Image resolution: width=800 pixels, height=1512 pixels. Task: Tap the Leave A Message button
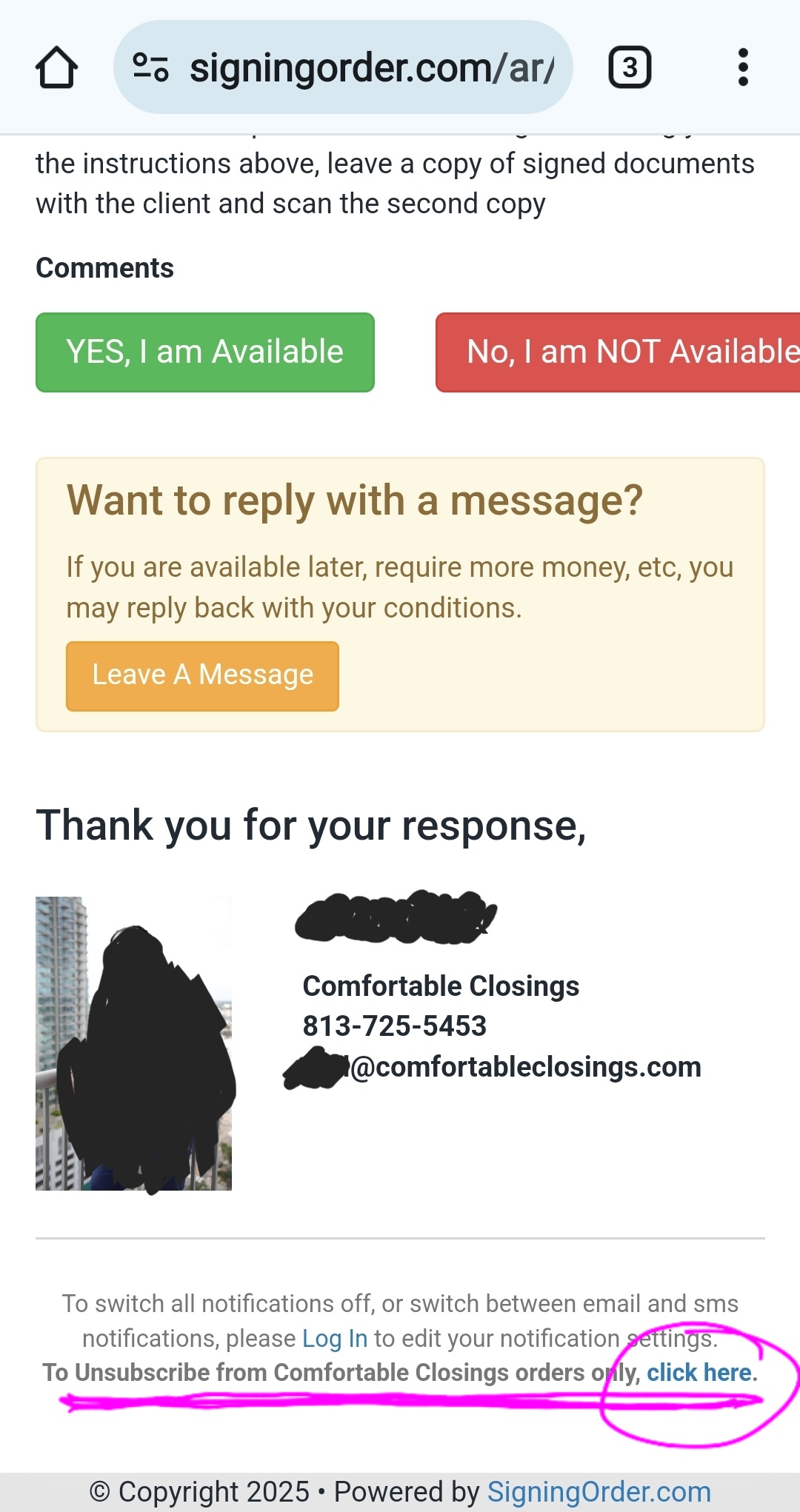(x=202, y=676)
